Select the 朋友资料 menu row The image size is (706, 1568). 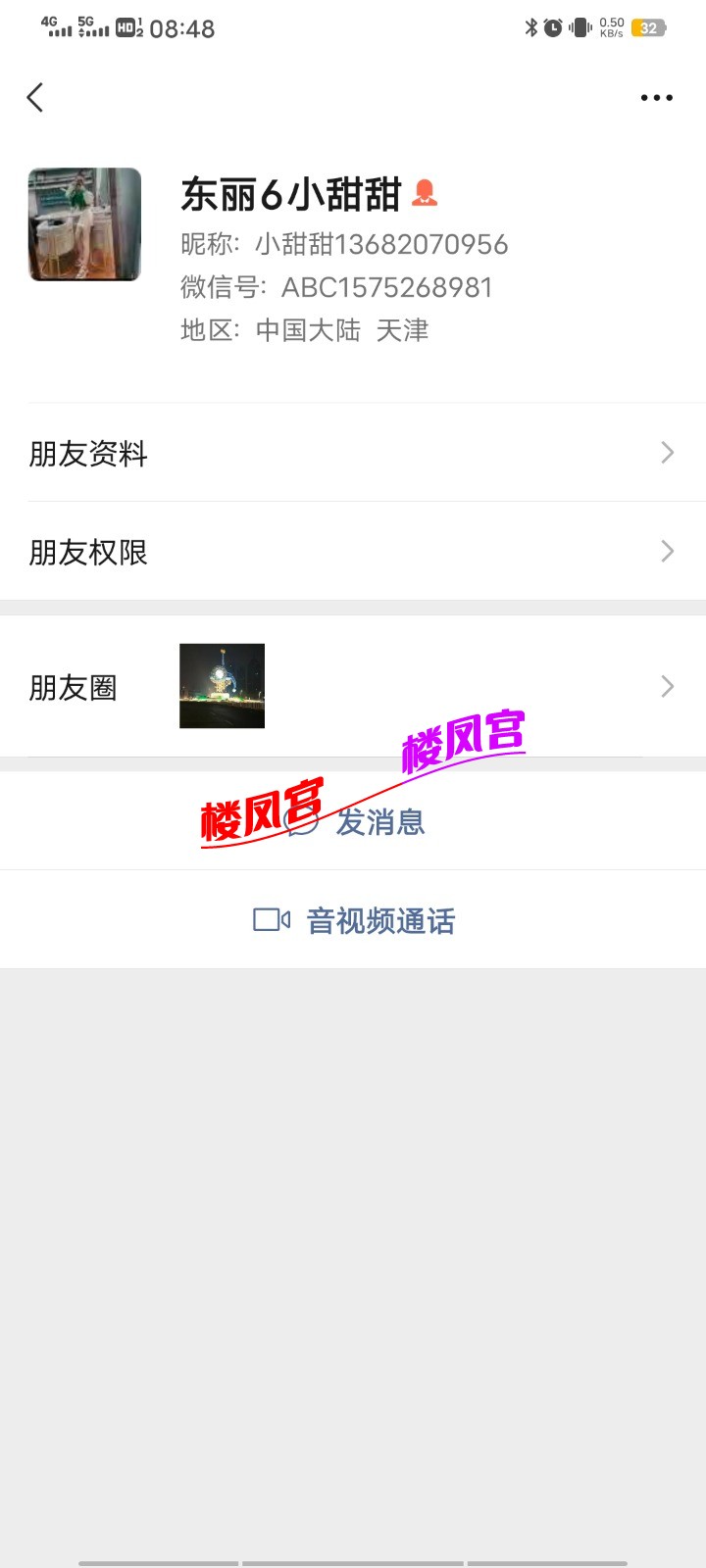[x=89, y=453]
